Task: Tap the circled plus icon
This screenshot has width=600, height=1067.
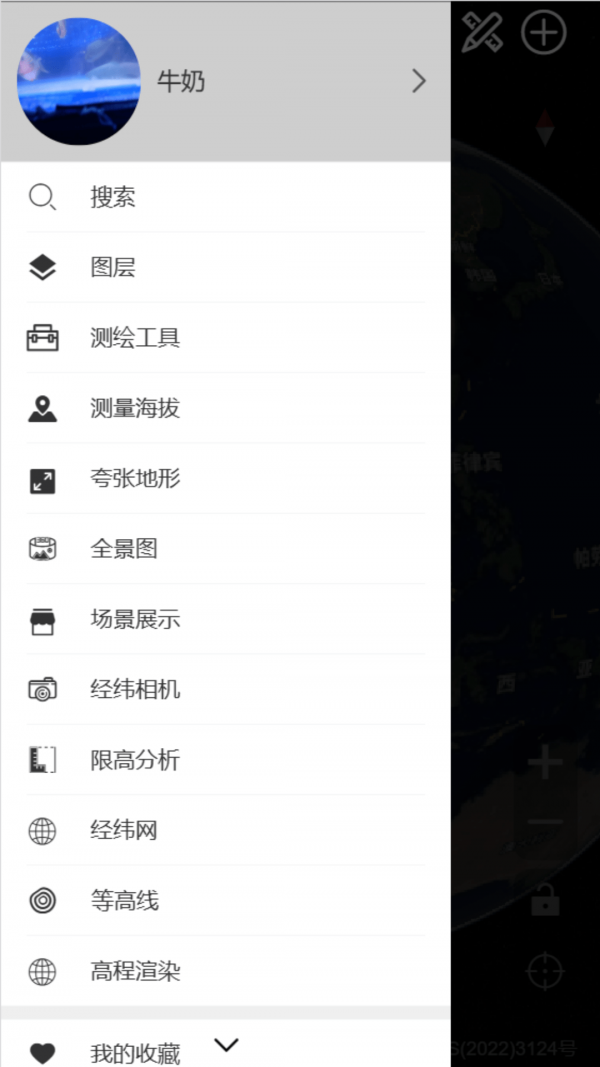Action: click(x=544, y=32)
